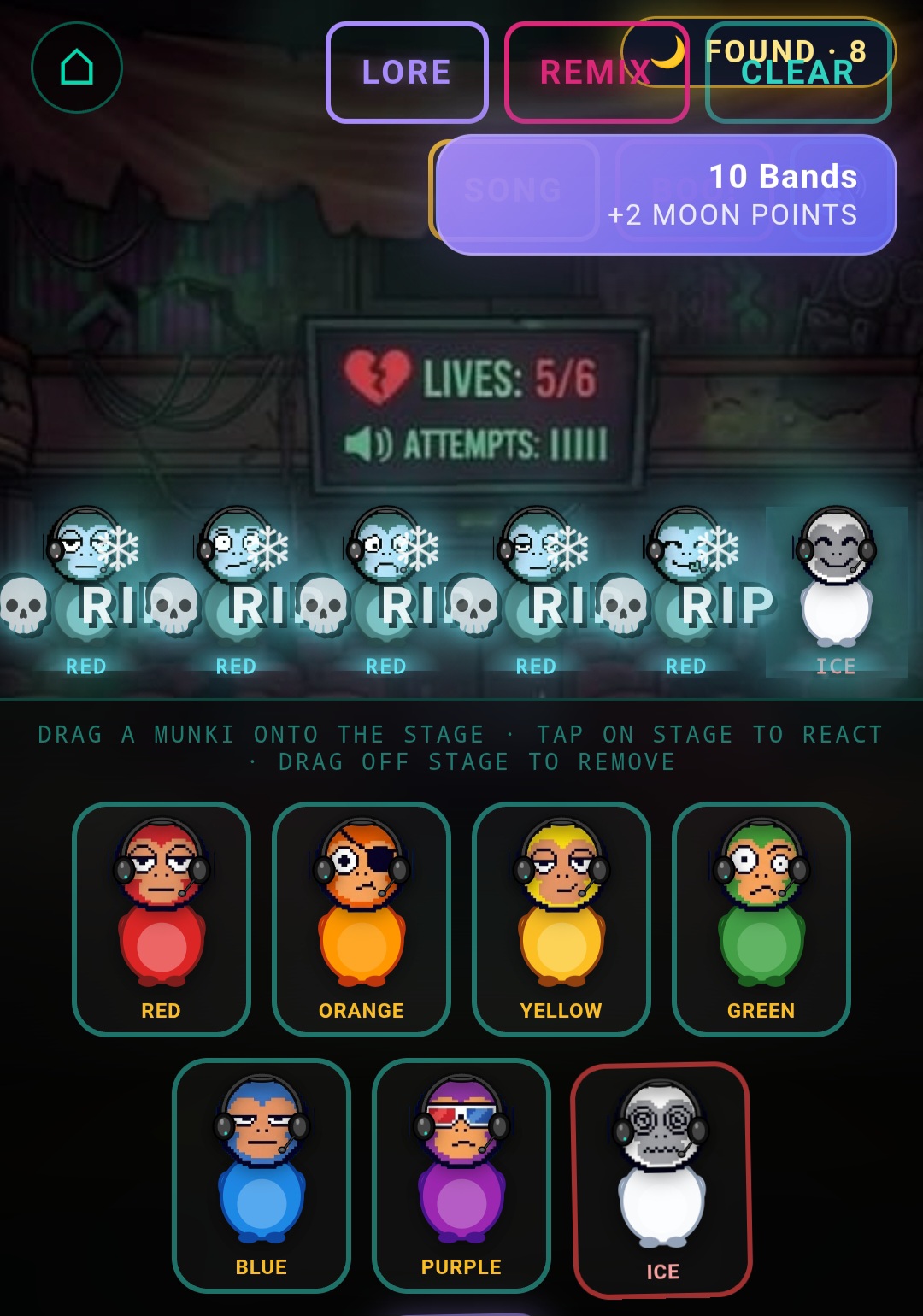Choose the Purple munki card
Screen dimensions: 923x1316
coord(461,1176)
